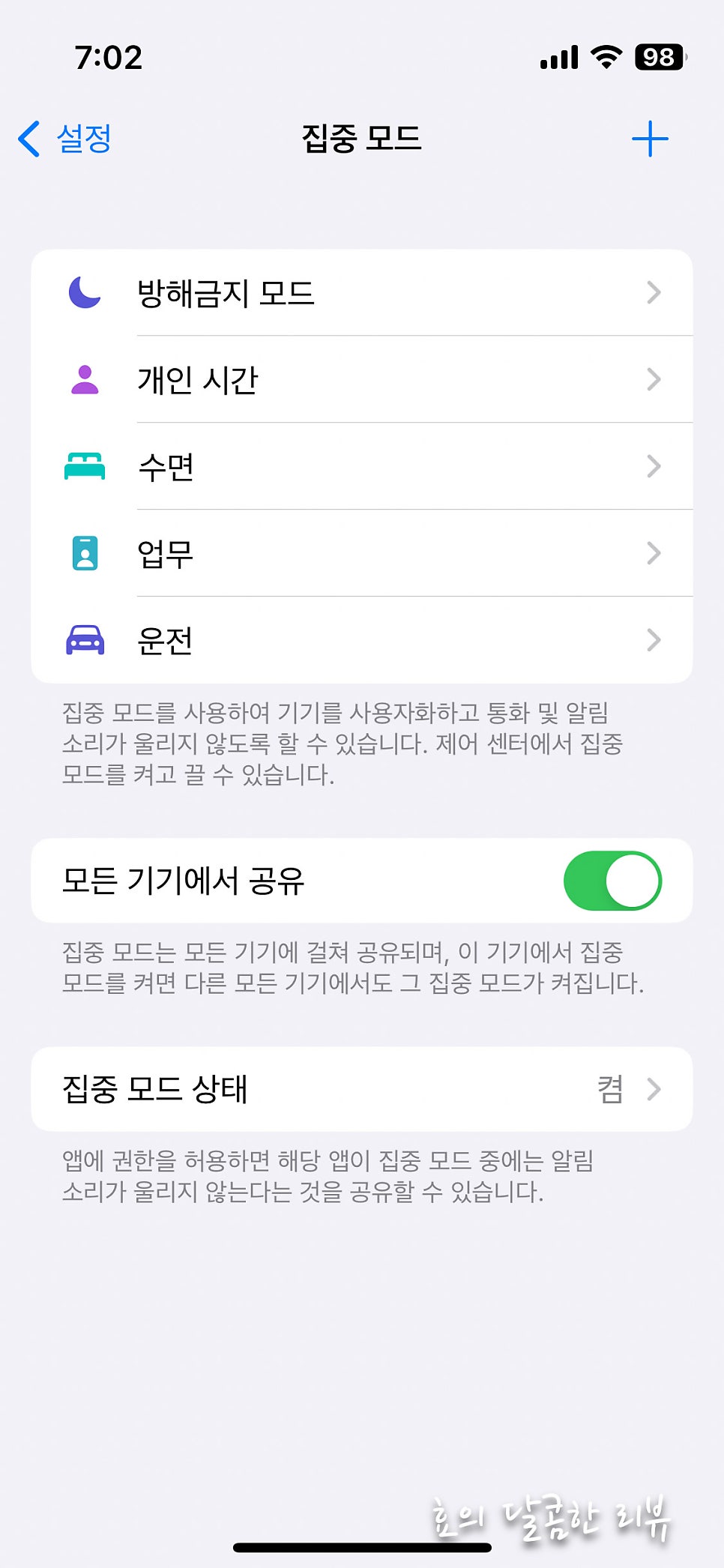Add a new focus mode with plus
Viewport: 724px width, 1568px height.
(649, 139)
